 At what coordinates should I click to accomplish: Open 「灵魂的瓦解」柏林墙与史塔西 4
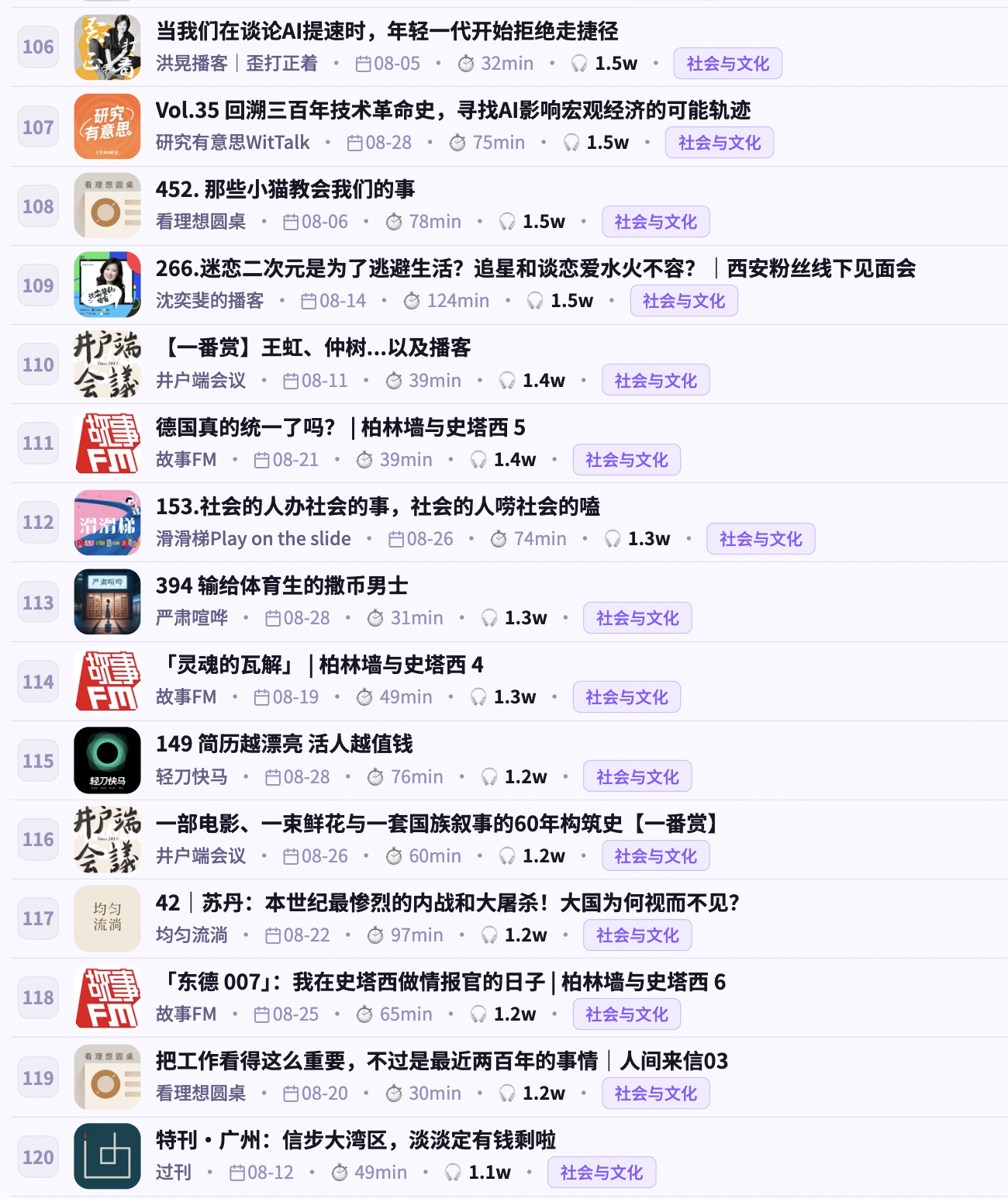click(x=319, y=665)
